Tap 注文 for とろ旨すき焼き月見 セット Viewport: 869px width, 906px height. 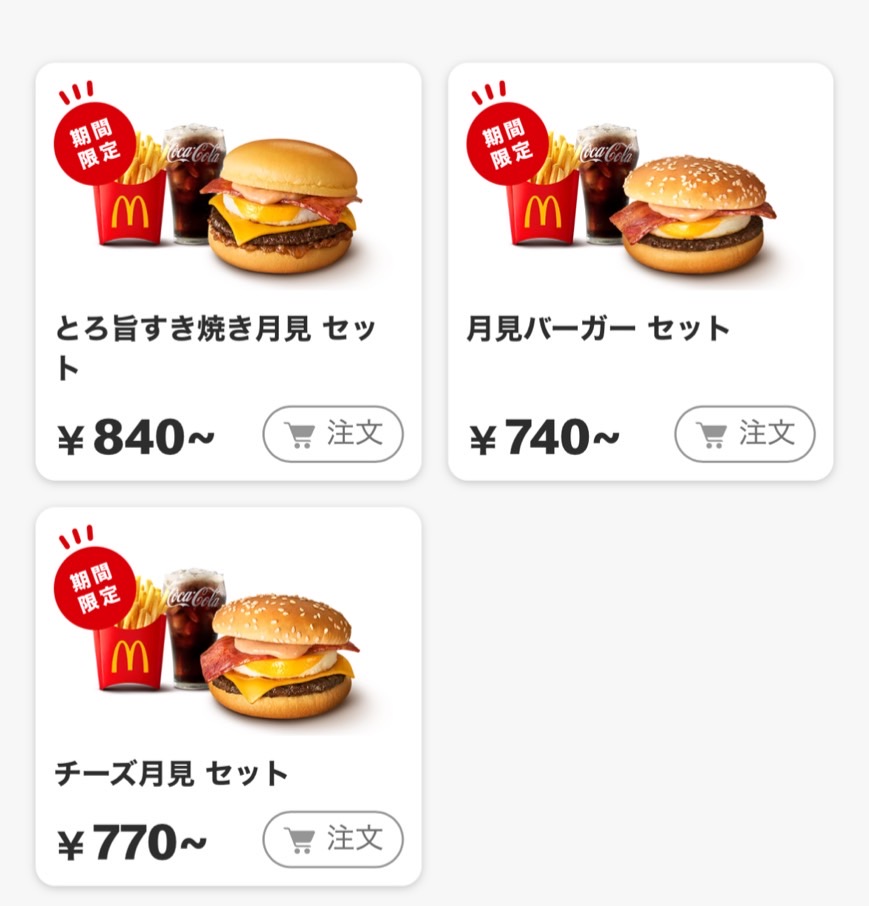[333, 434]
